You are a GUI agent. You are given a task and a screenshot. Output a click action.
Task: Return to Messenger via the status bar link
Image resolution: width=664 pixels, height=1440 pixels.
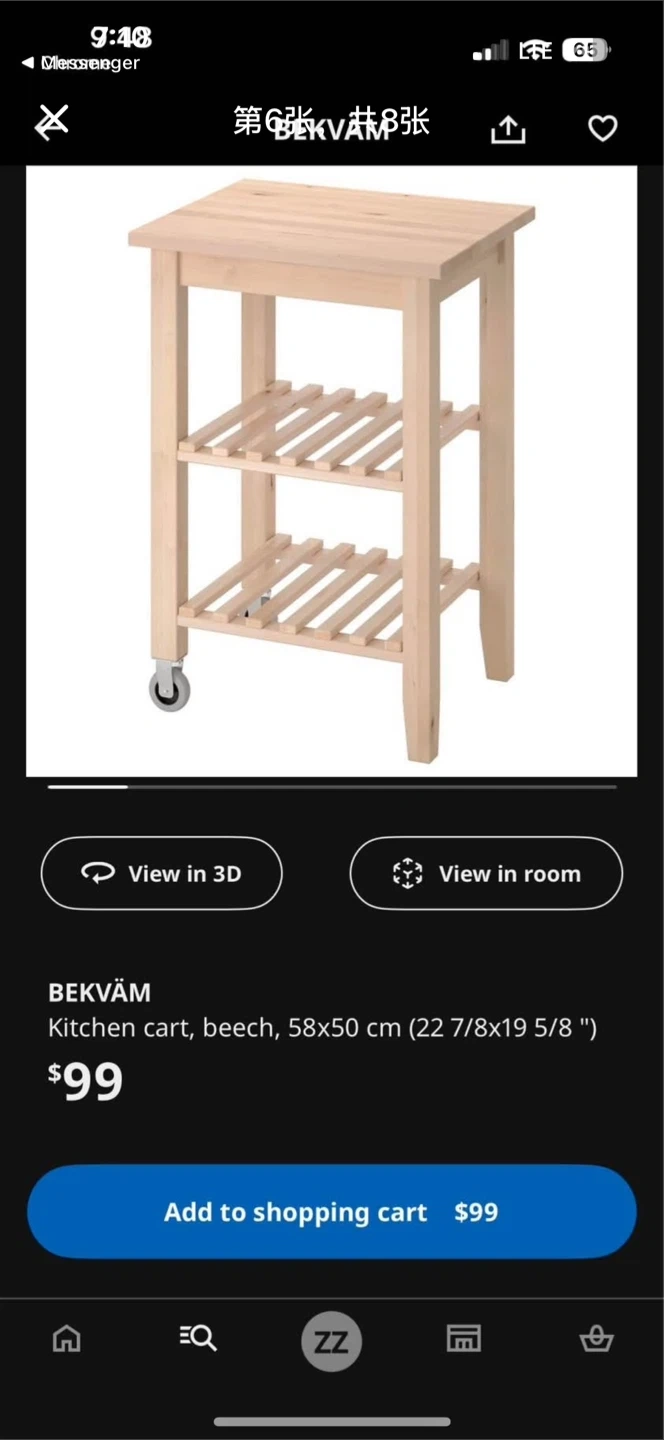tap(80, 63)
